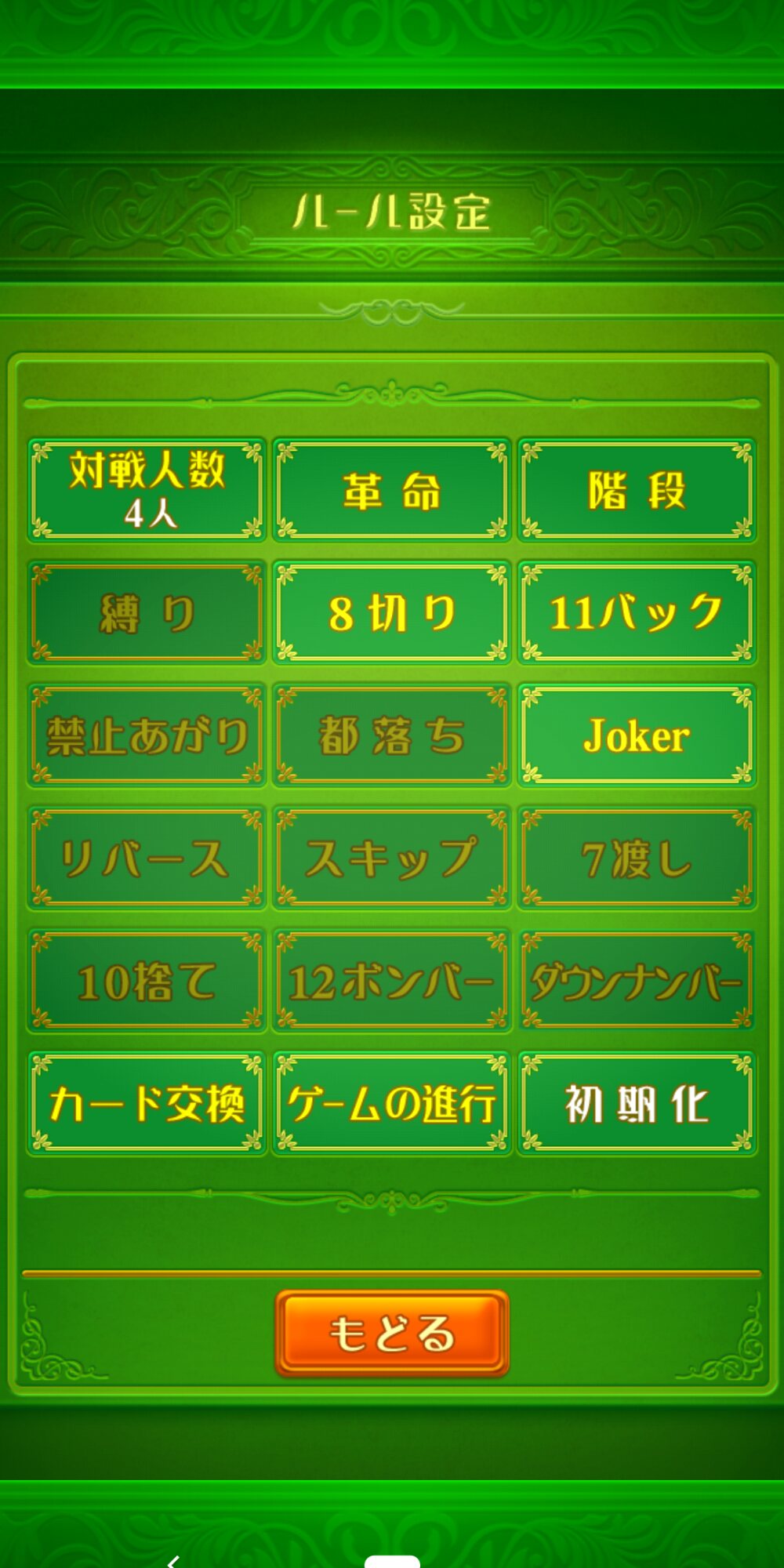784x1568 pixels.
Task: Tap the orange もどる button
Action: click(392, 1333)
